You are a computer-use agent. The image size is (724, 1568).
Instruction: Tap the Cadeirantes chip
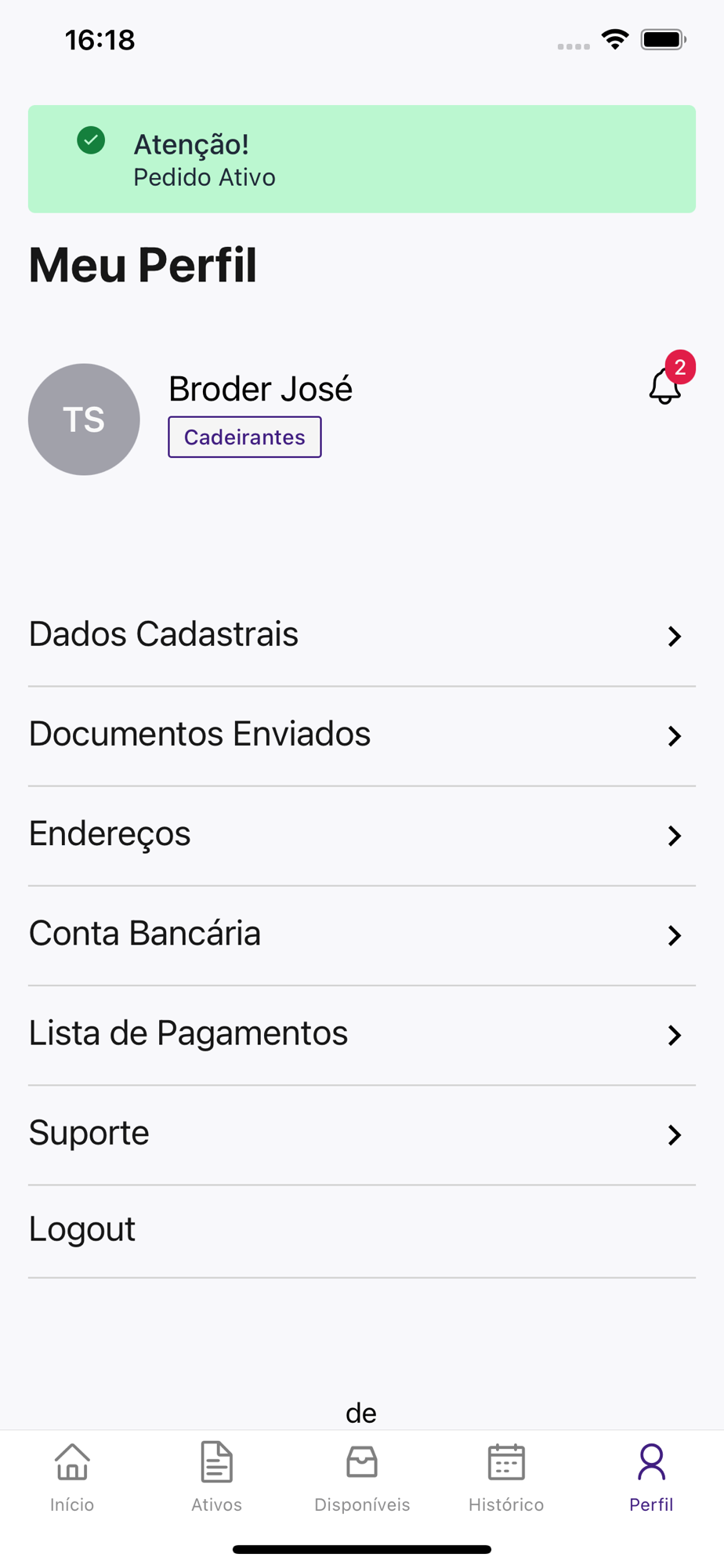pos(244,437)
